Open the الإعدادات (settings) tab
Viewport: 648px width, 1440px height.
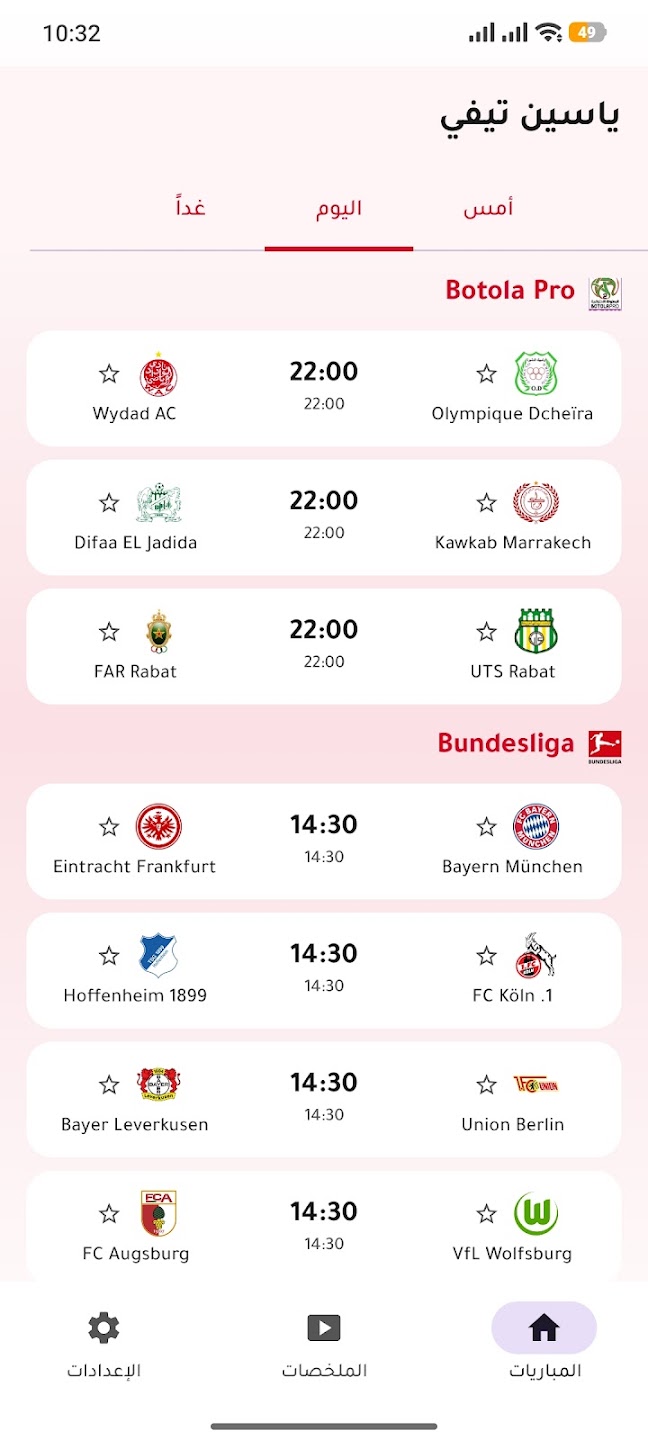104,1344
